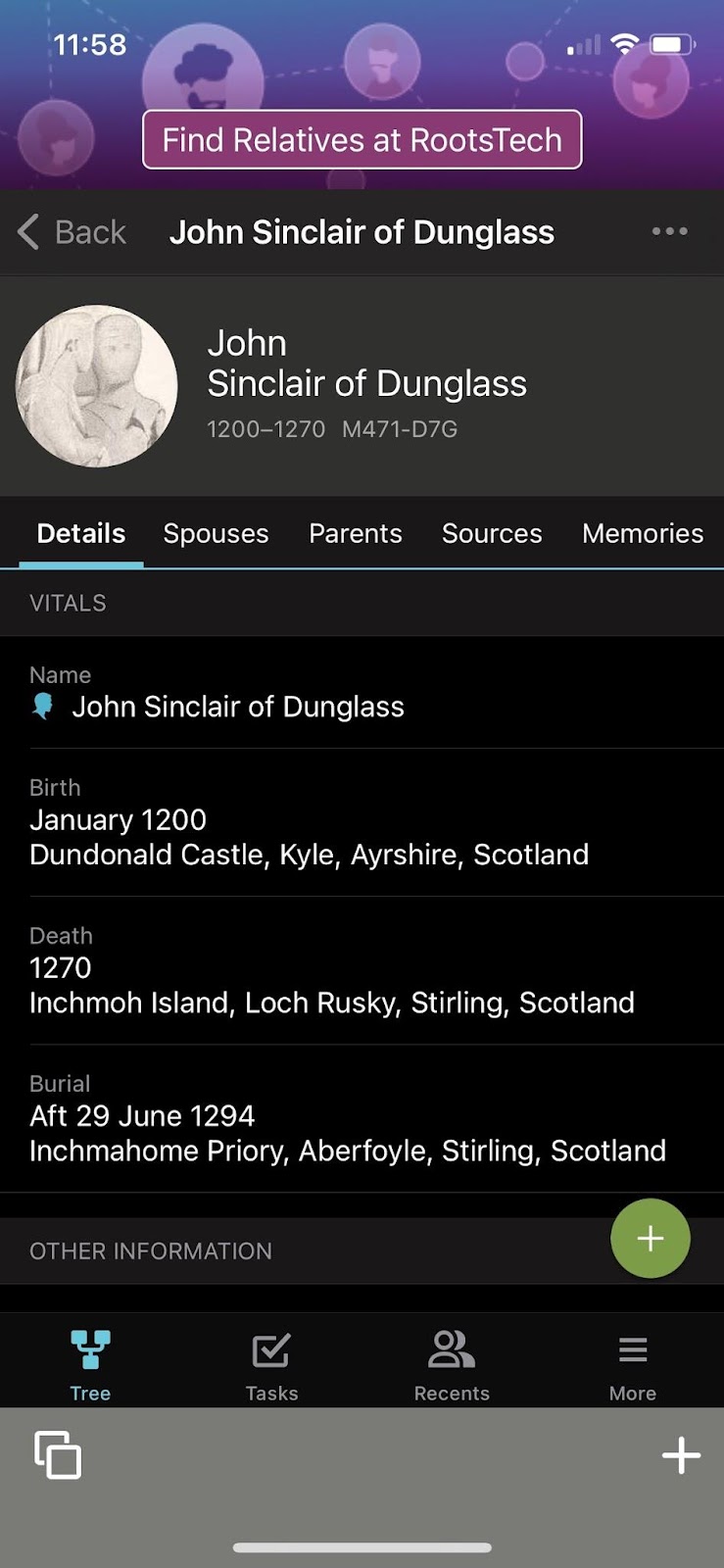724x1568 pixels.
Task: Tap the Find Relatives at RootsTech button
Action: [362, 140]
